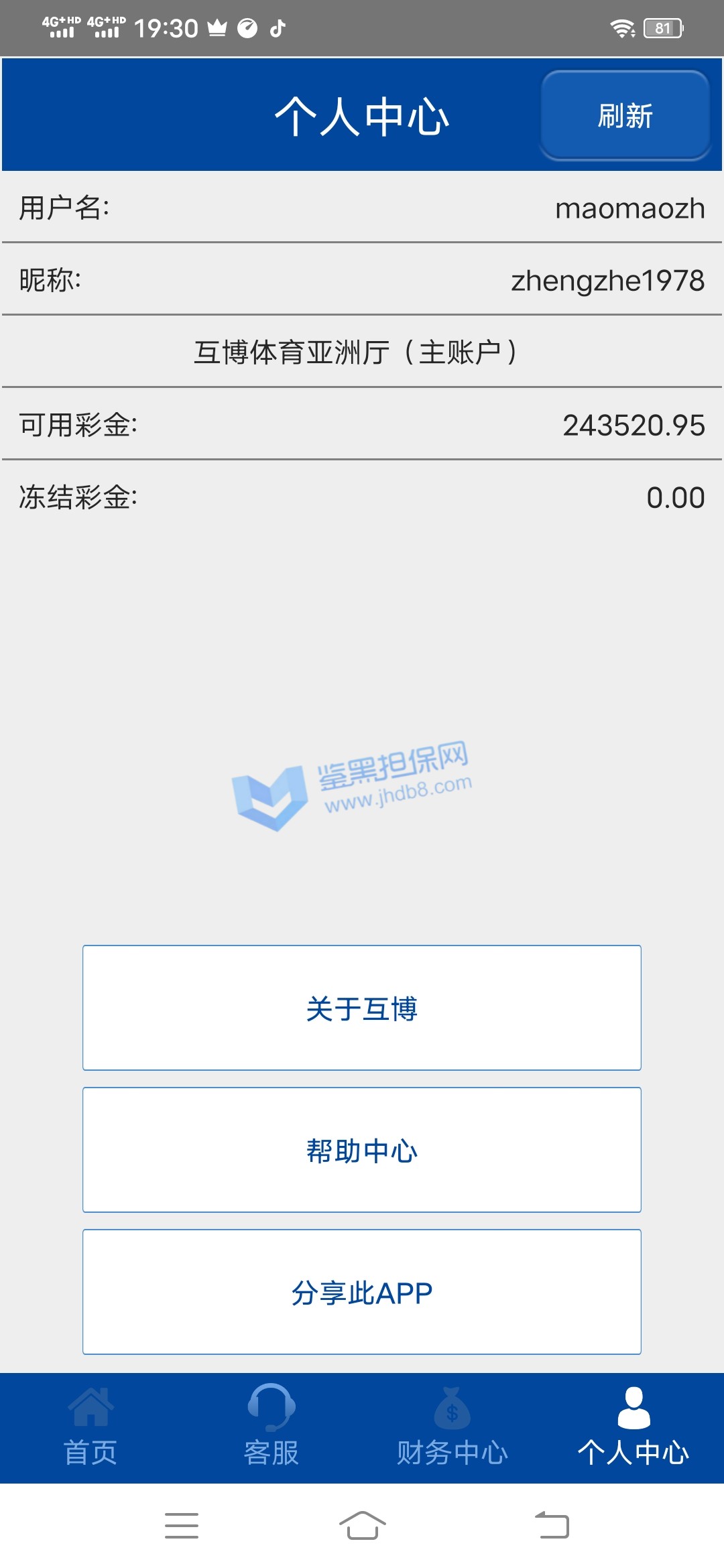Switch to the 首页 home tab
The width and height of the screenshot is (724, 1568).
(x=90, y=1427)
